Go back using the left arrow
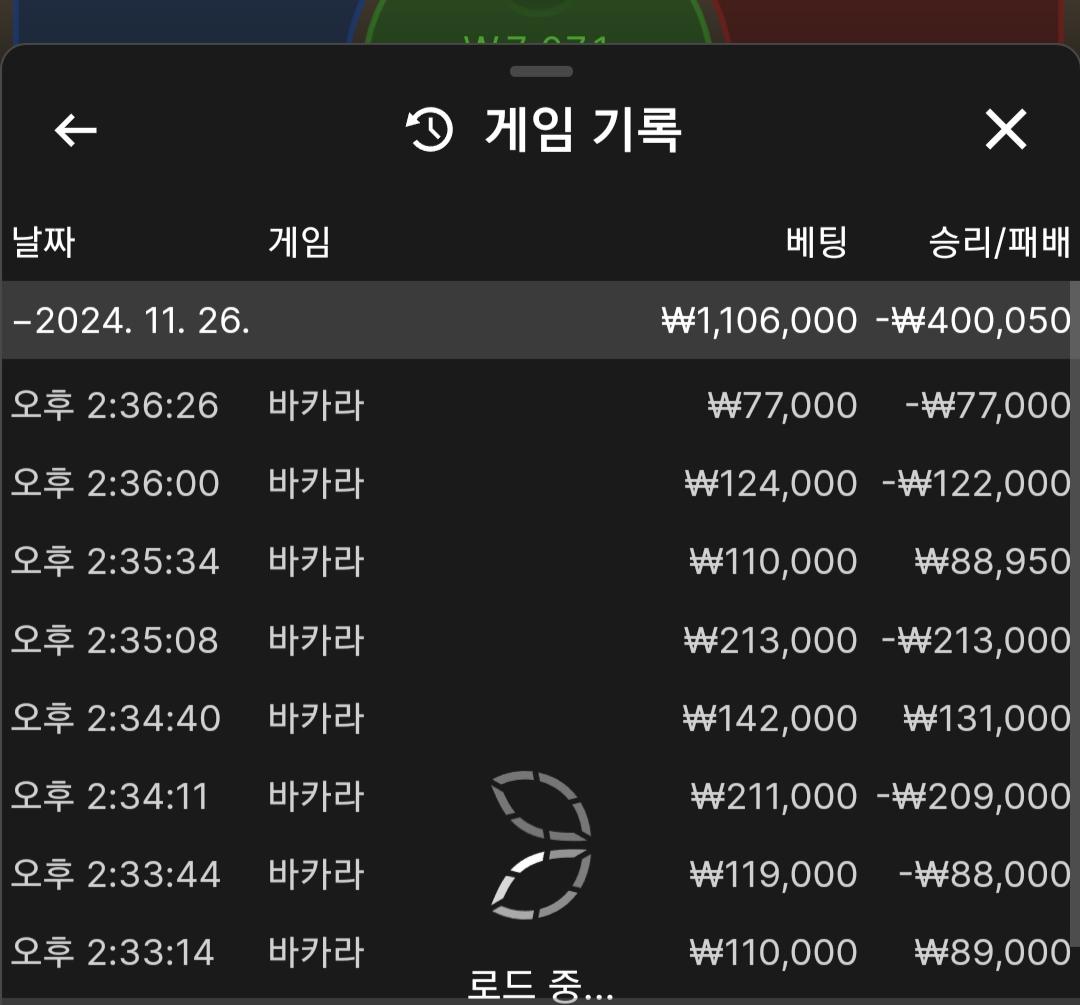The image size is (1080, 1005). (x=76, y=130)
